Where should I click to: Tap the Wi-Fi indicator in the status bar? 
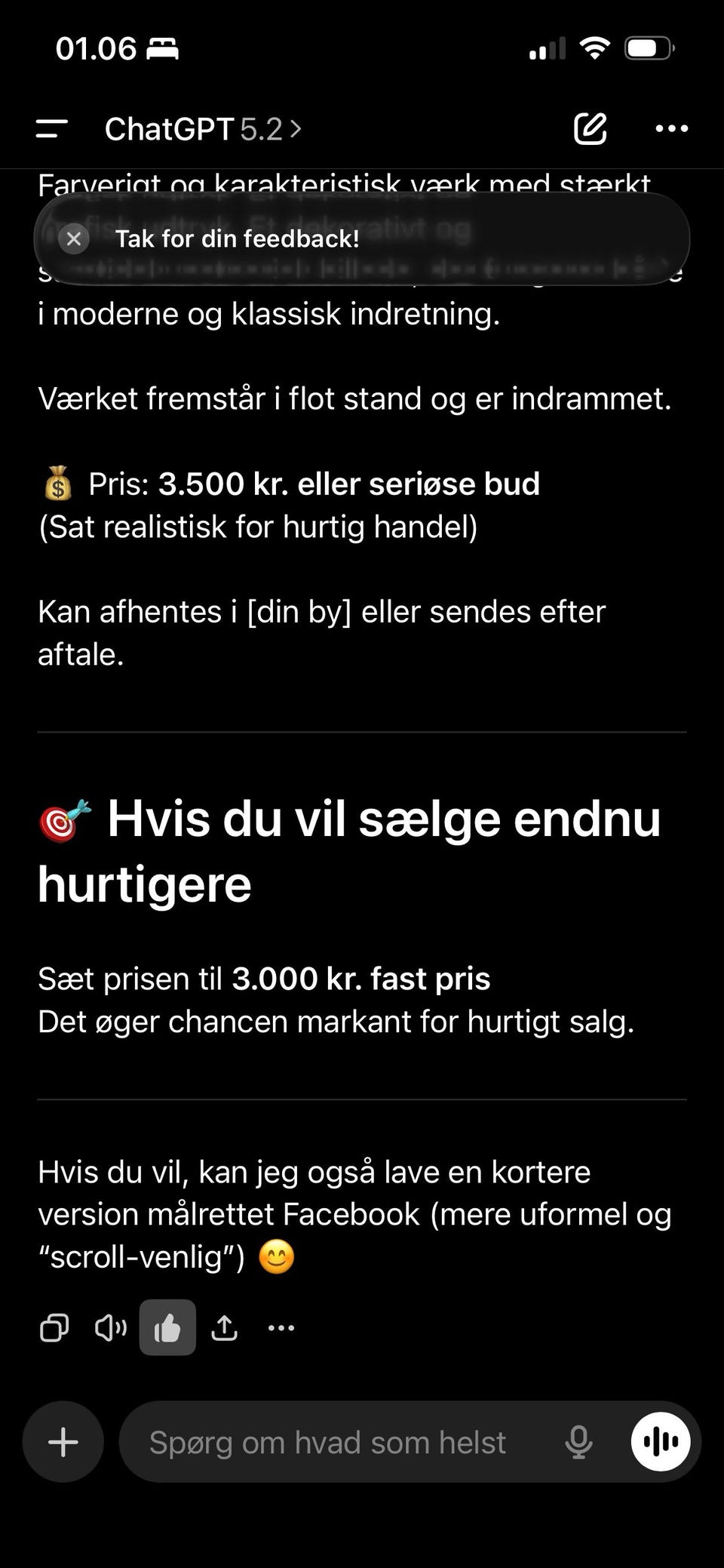click(594, 48)
